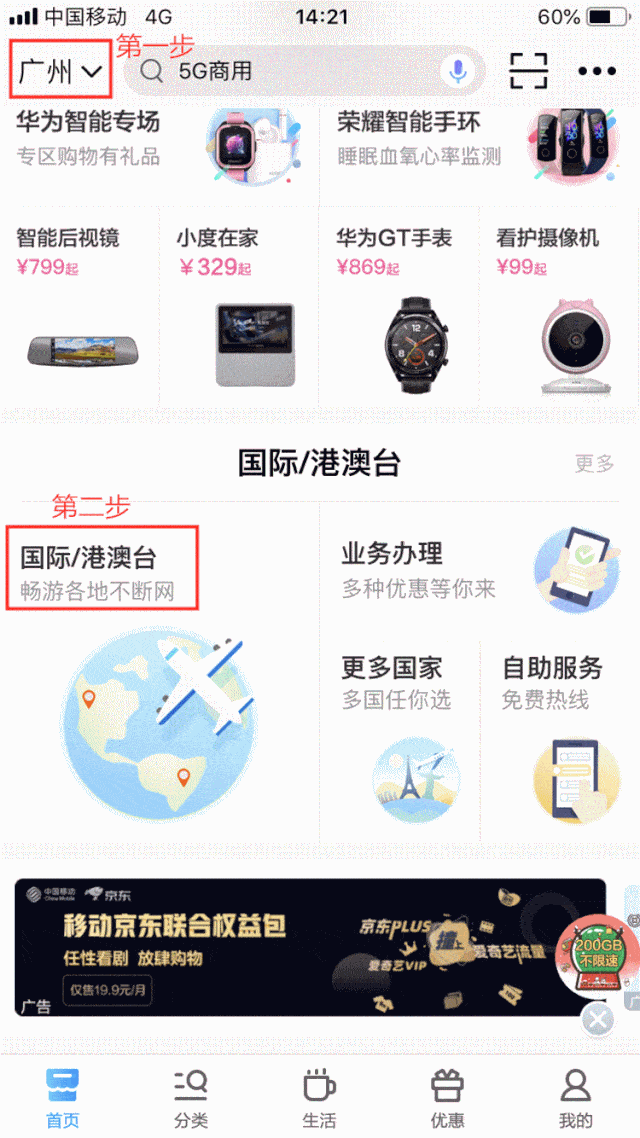
Task: Open 荣耀智能手环 product card
Action: coord(480,145)
